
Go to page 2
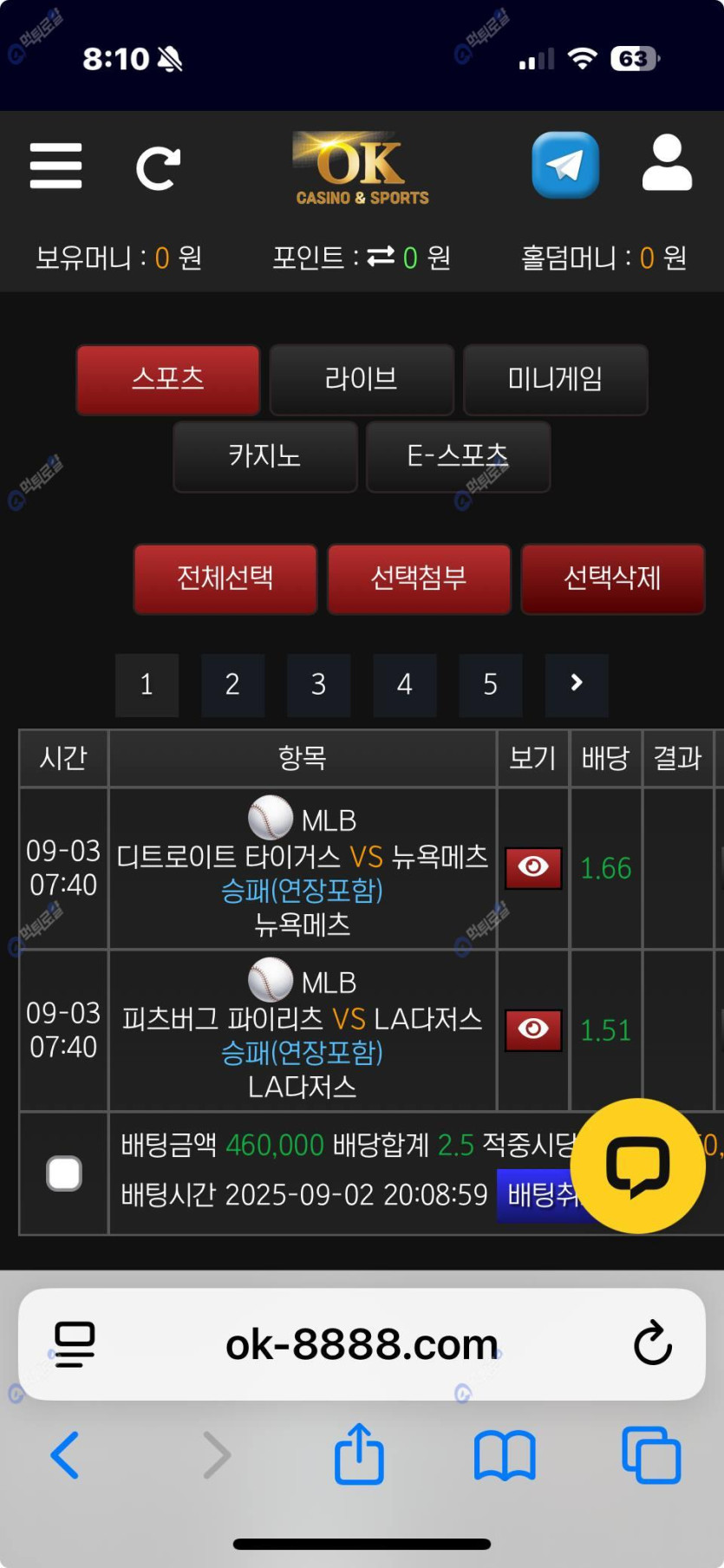[232, 684]
